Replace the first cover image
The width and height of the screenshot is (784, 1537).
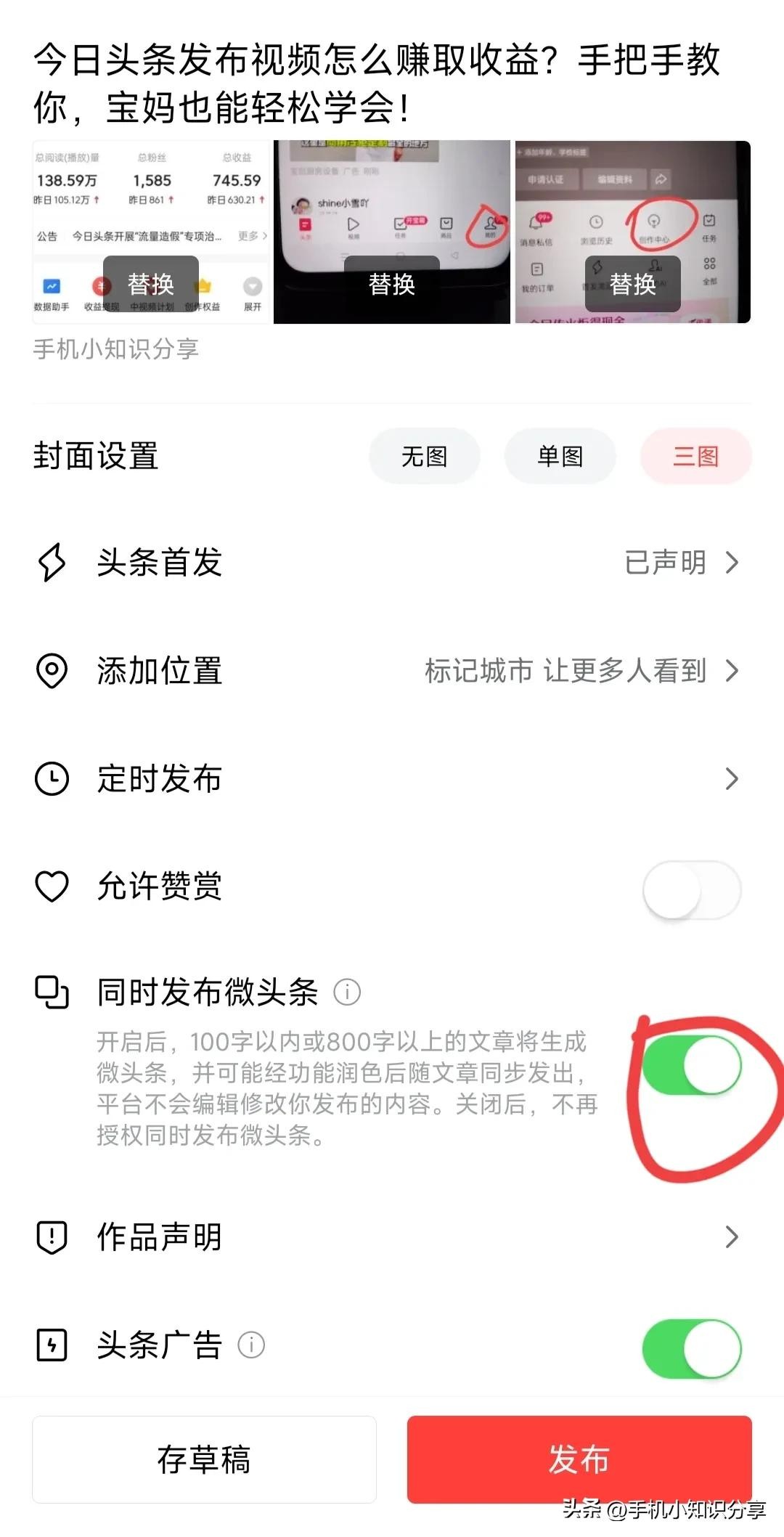151,284
